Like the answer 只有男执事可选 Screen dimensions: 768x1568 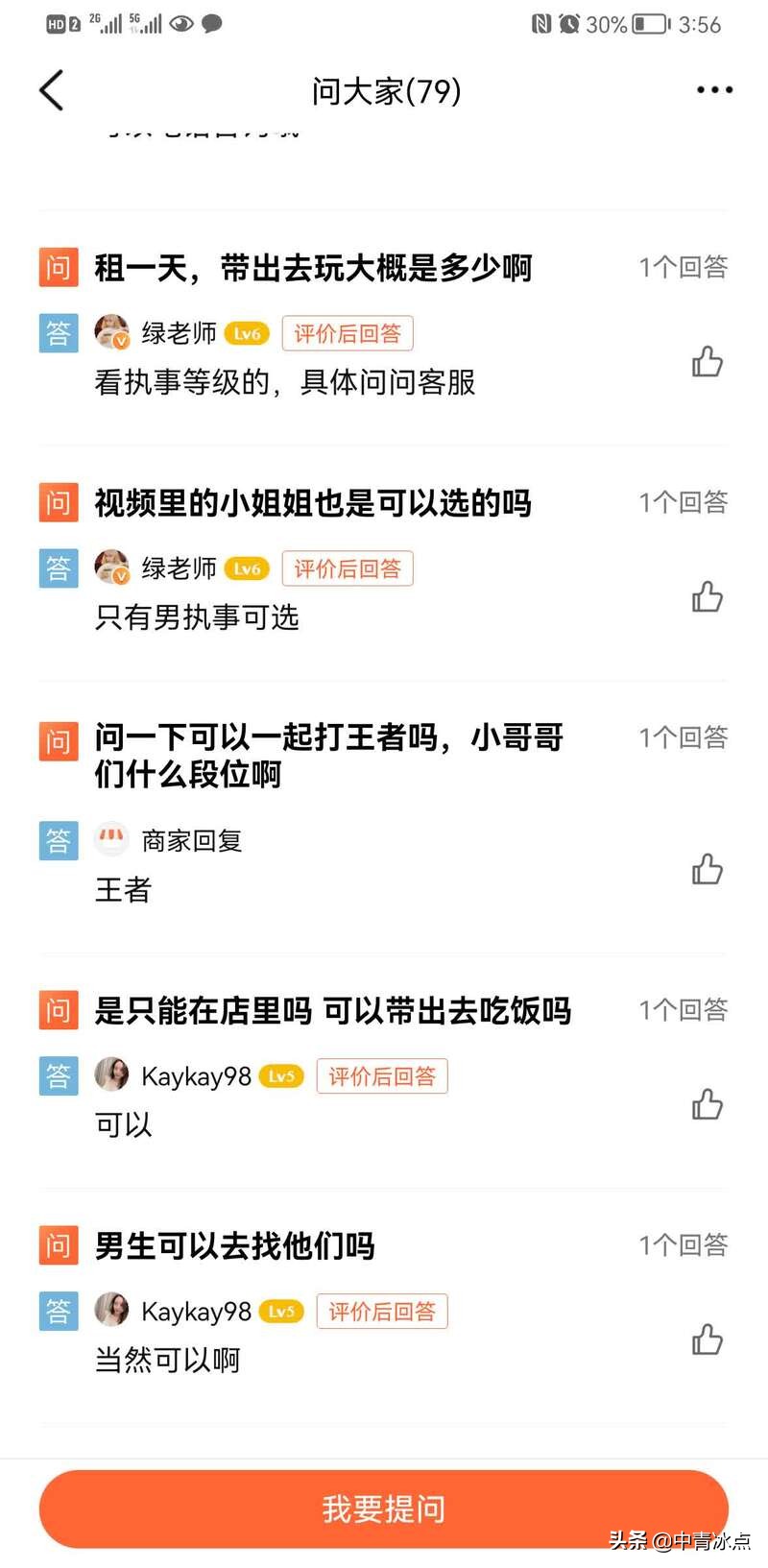coord(707,597)
